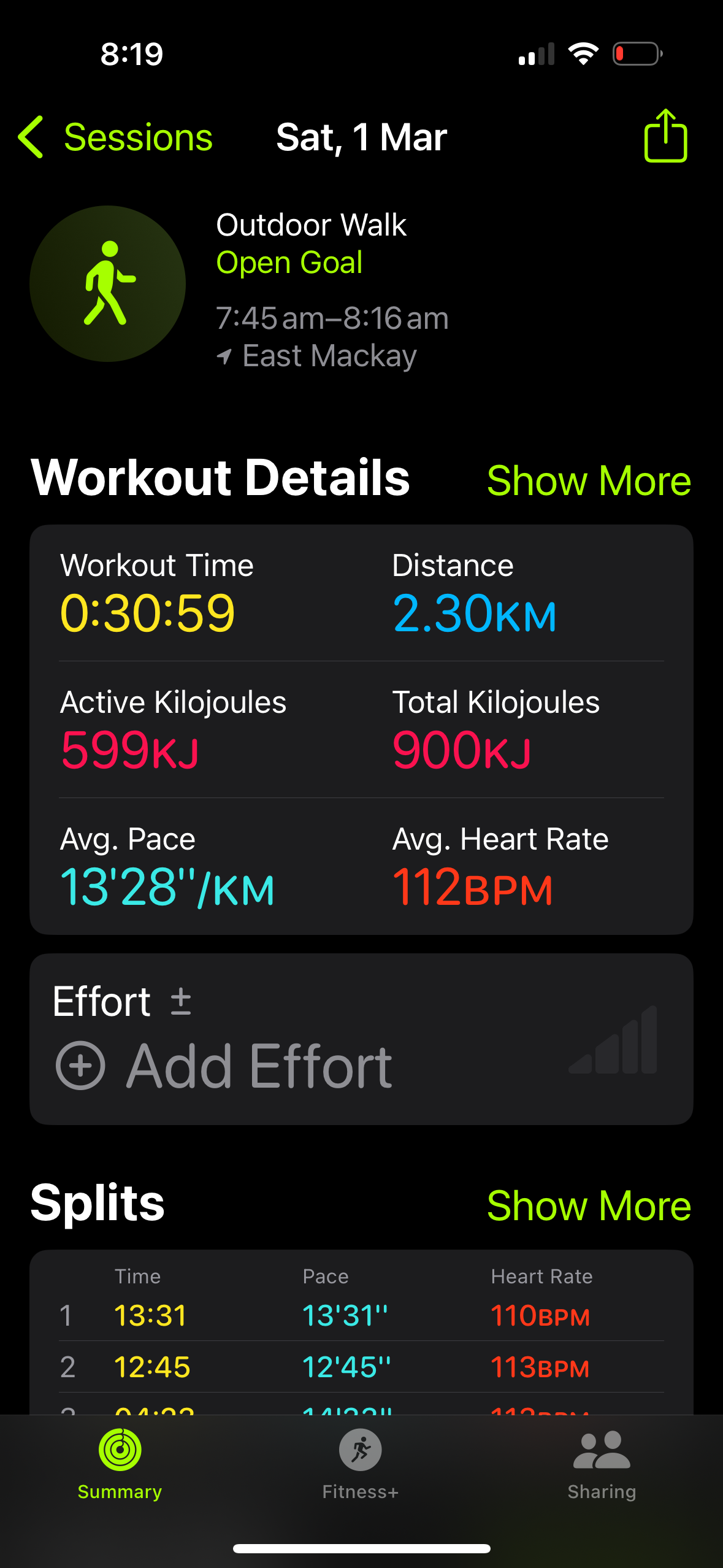Viewport: 723px width, 1568px height.
Task: Tap Add Effort
Action: pyautogui.click(x=224, y=1066)
